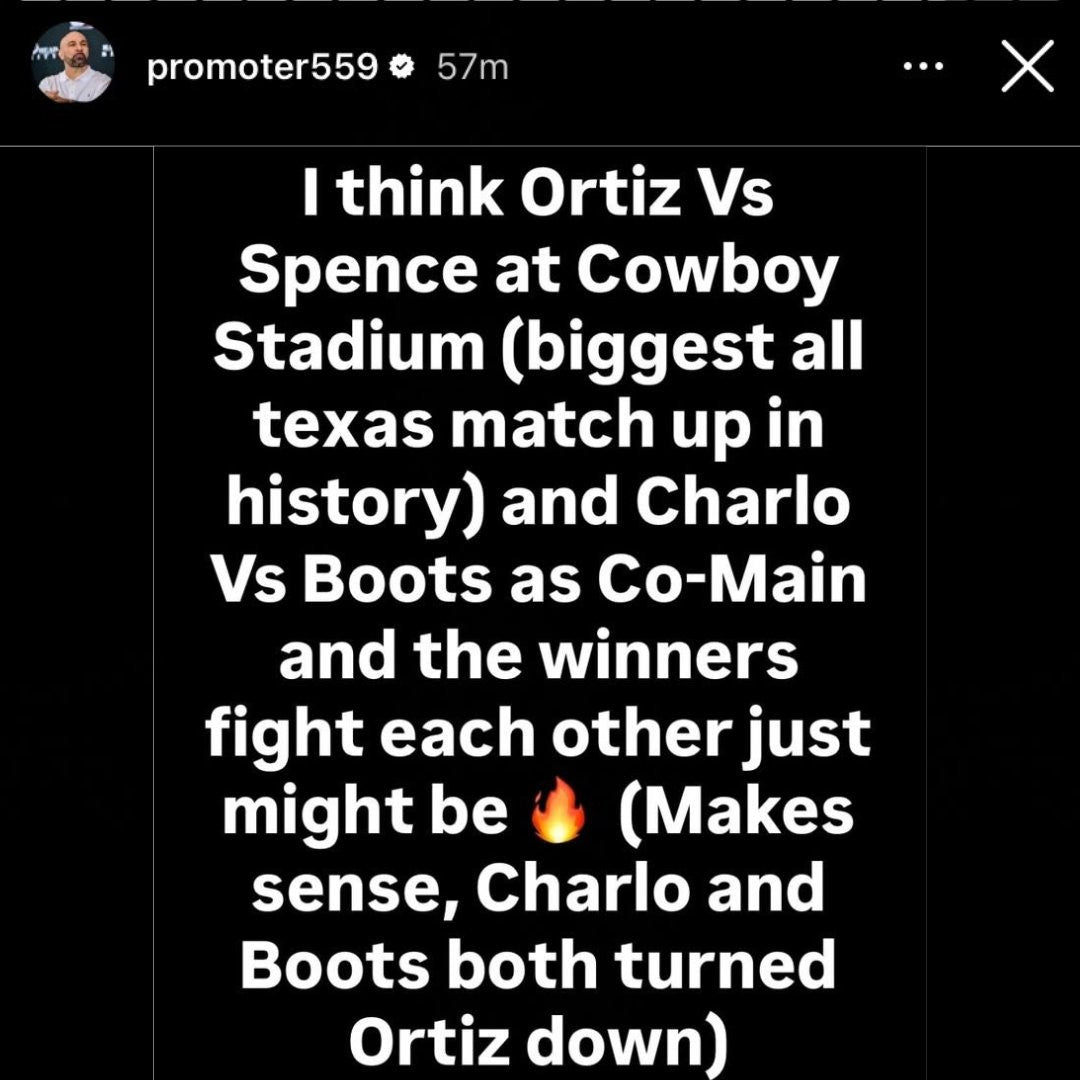The width and height of the screenshot is (1080, 1080).
Task: Open promoter559's profile picture
Action: tap(75, 67)
